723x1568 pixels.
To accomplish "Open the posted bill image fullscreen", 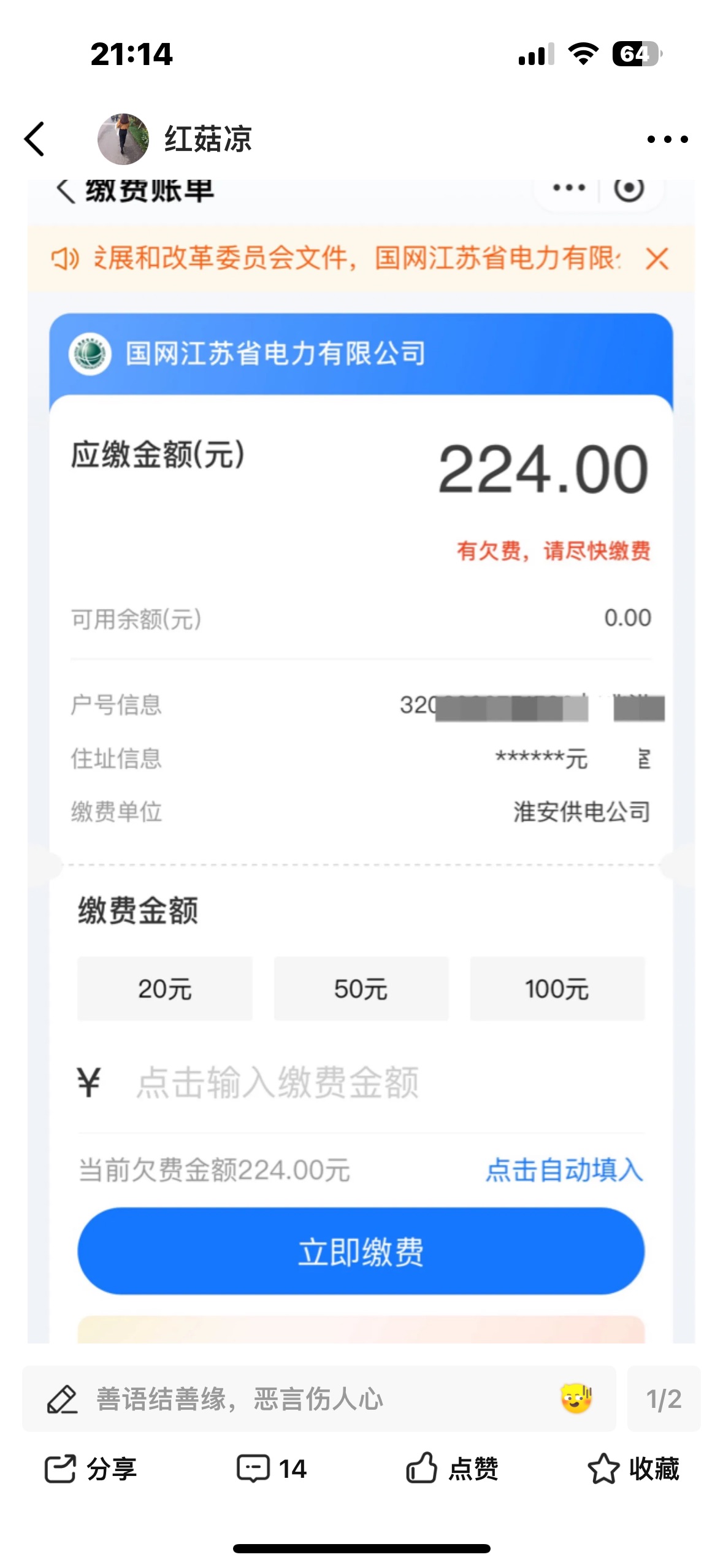I will [361, 761].
